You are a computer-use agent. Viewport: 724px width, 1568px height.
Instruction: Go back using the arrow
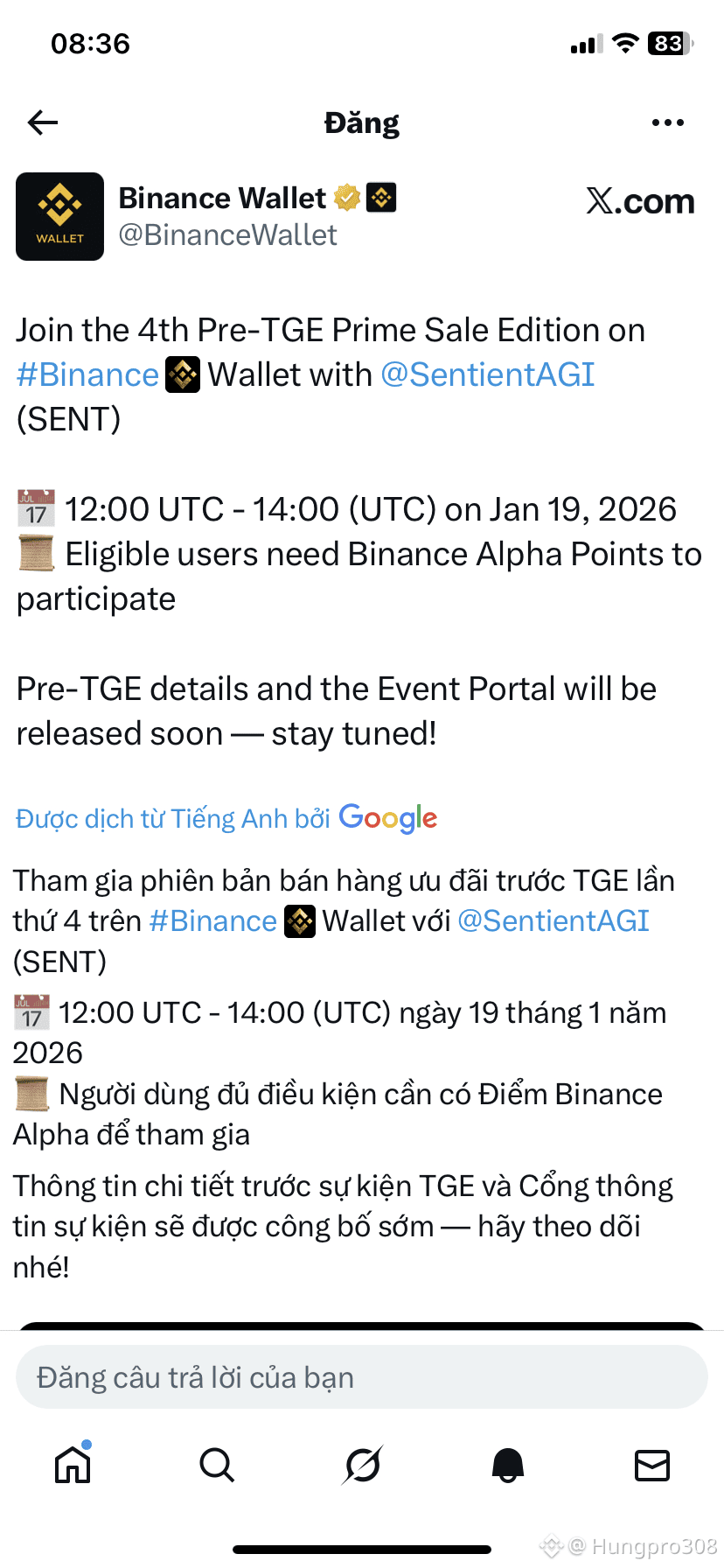pos(43,122)
